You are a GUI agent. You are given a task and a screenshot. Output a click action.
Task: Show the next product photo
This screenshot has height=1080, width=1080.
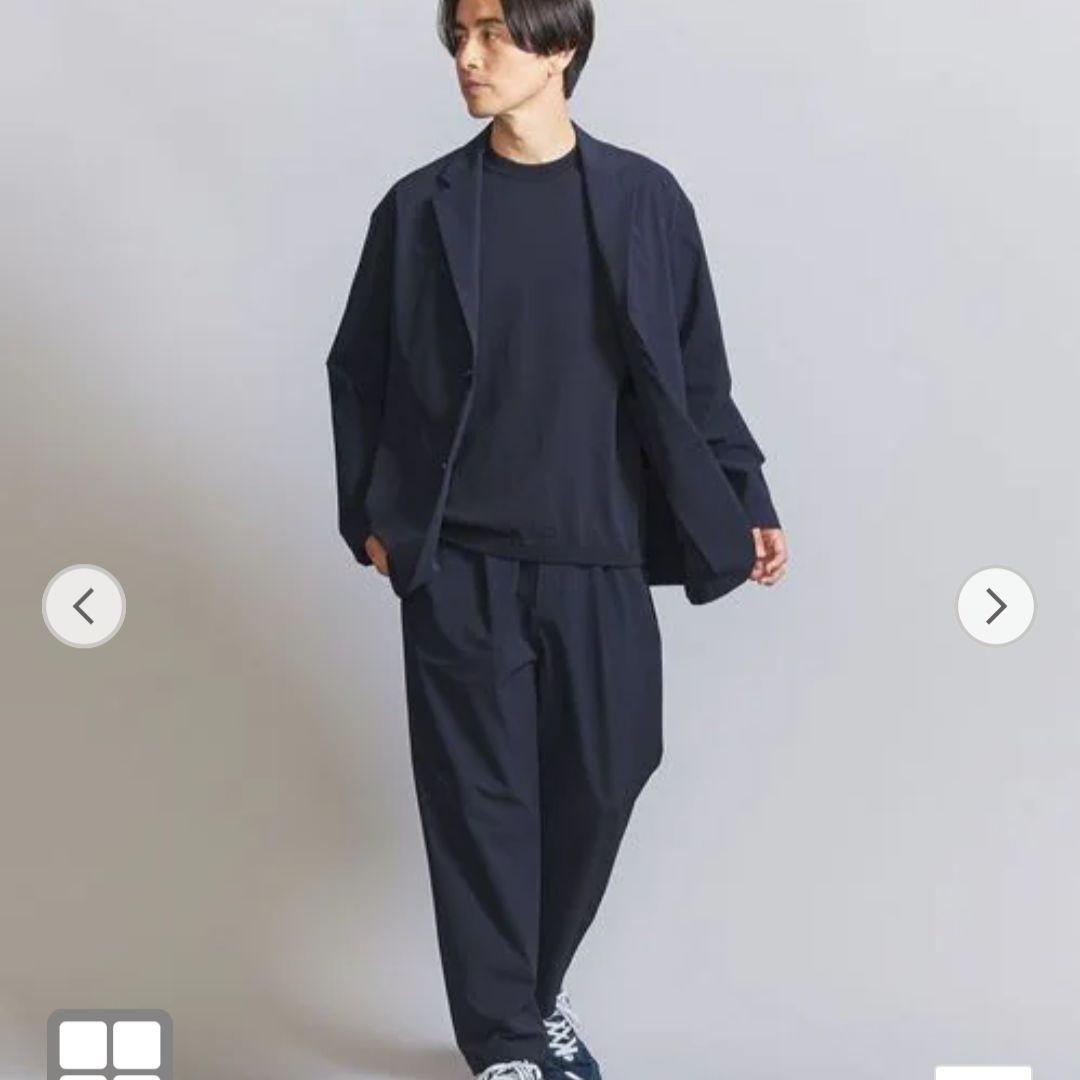[x=995, y=606]
